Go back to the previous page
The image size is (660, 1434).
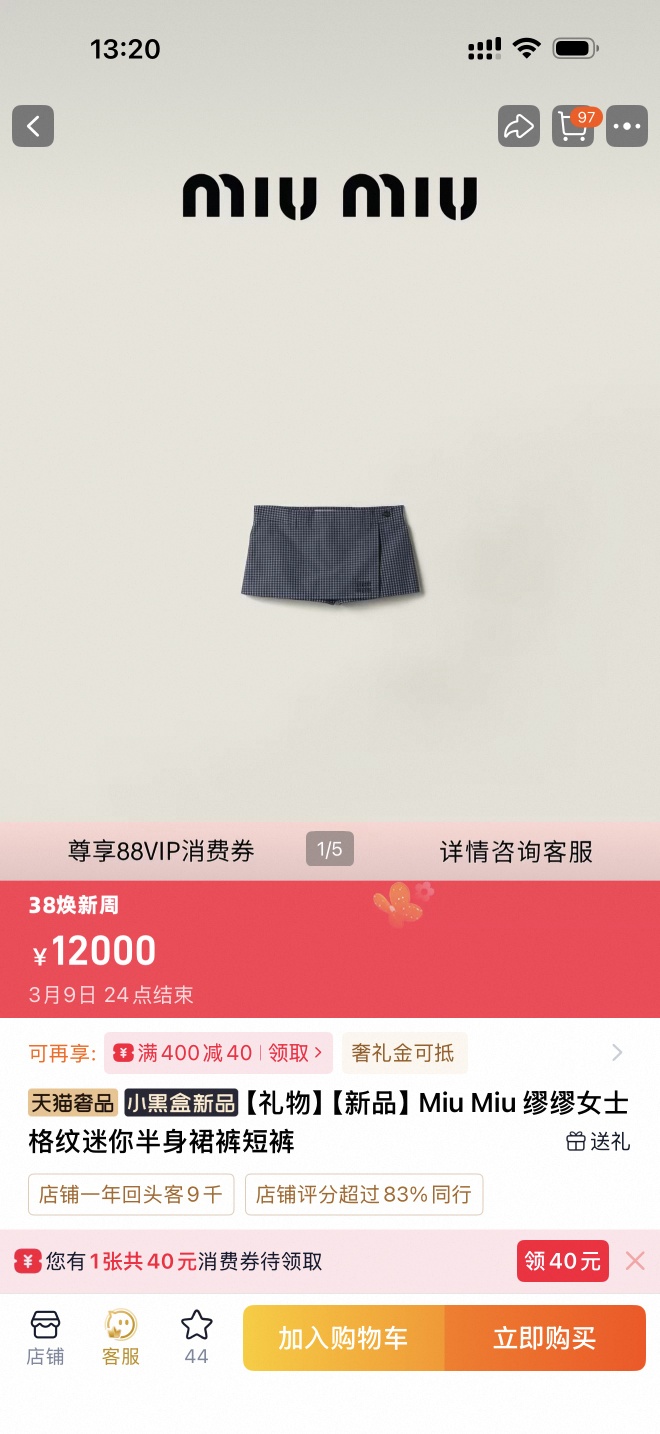(x=33, y=127)
